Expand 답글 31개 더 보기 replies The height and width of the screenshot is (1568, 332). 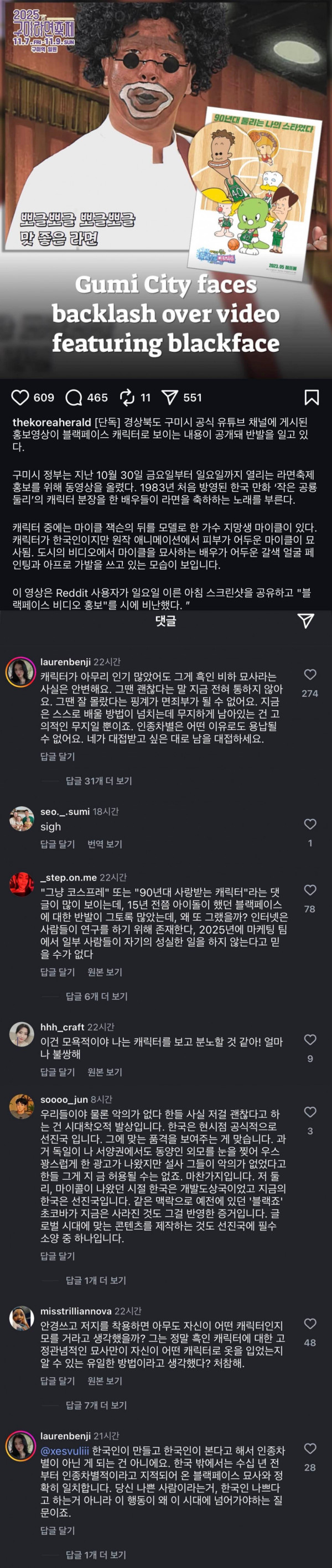click(x=98, y=781)
